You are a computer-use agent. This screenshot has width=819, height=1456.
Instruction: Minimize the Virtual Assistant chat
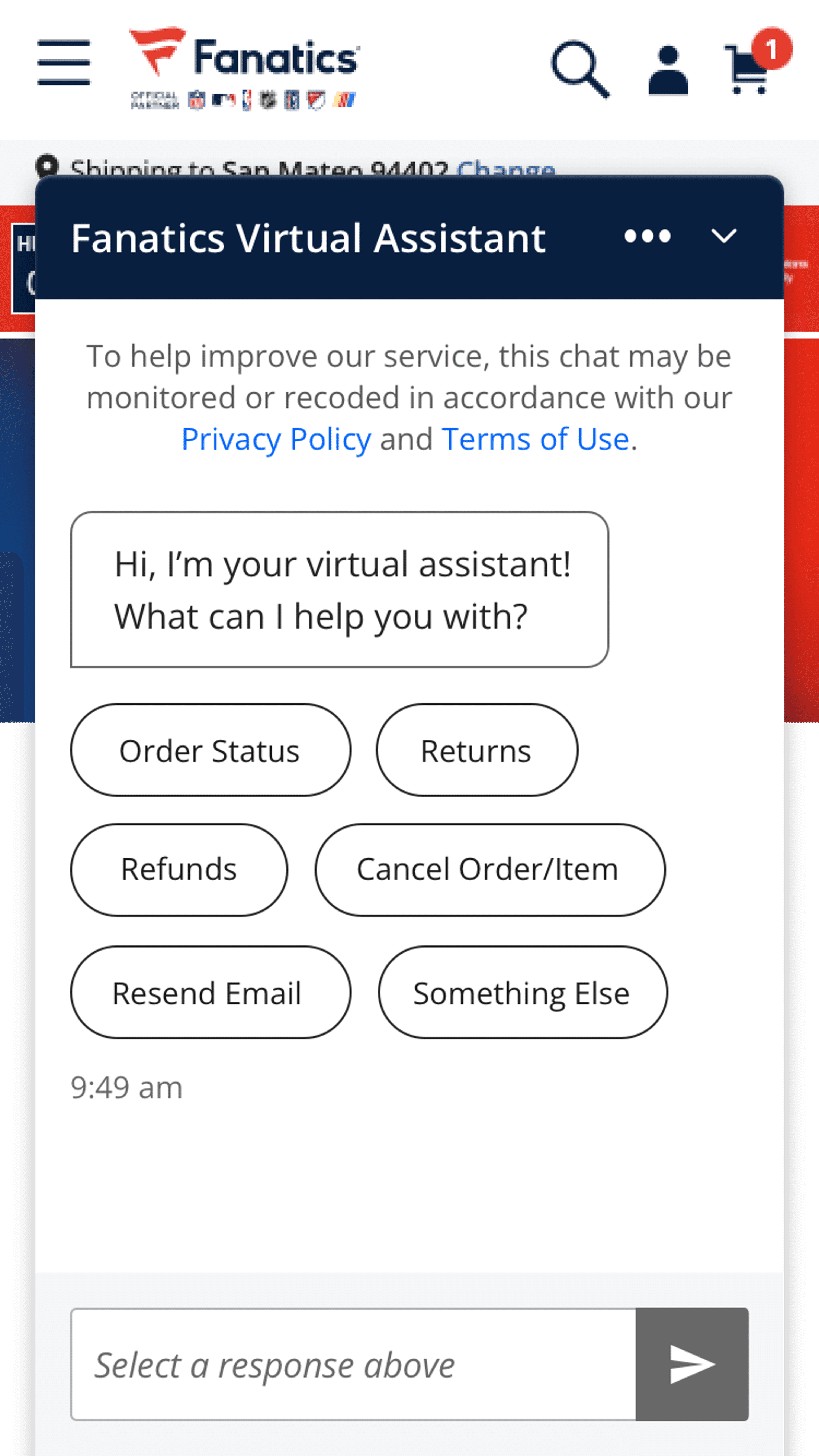click(x=723, y=236)
